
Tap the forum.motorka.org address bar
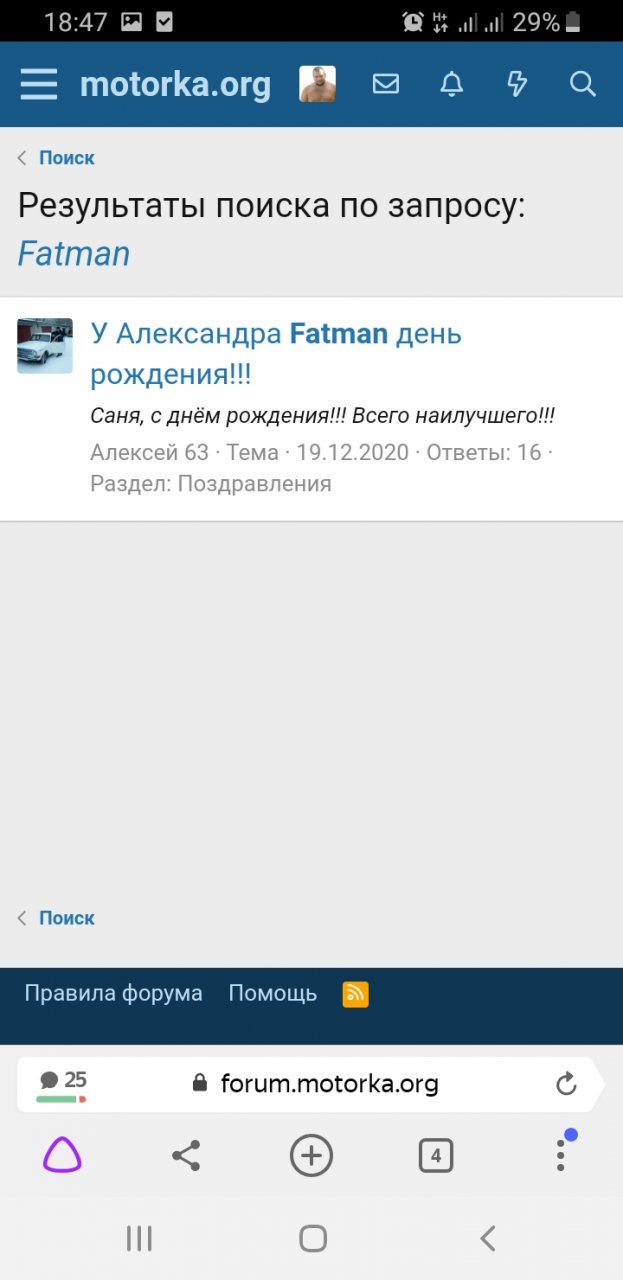(x=328, y=1083)
